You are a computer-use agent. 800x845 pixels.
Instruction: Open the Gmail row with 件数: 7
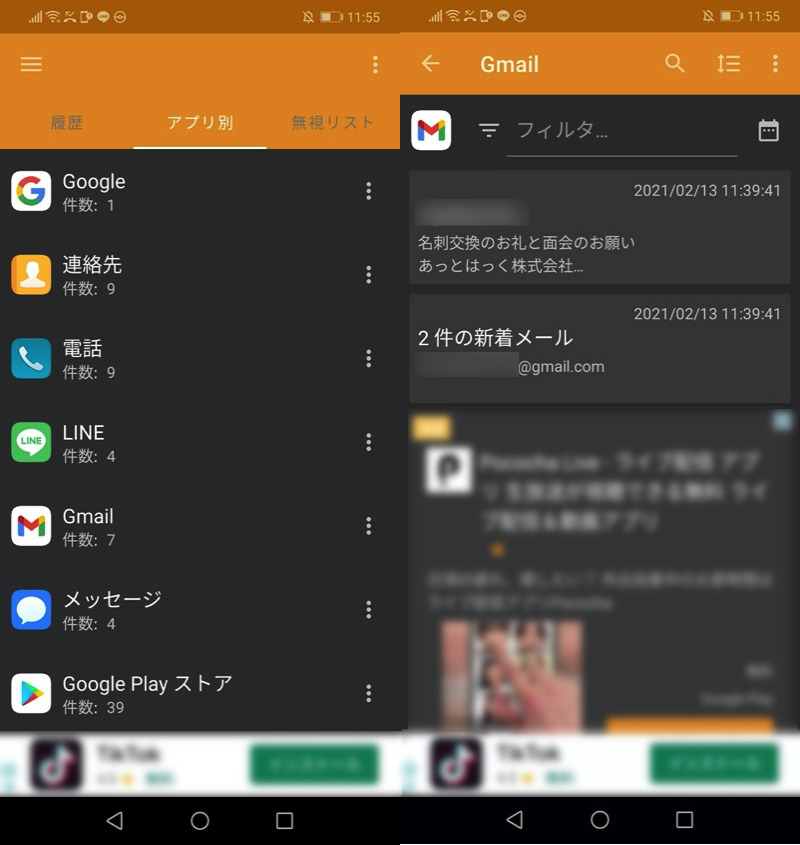(x=180, y=526)
